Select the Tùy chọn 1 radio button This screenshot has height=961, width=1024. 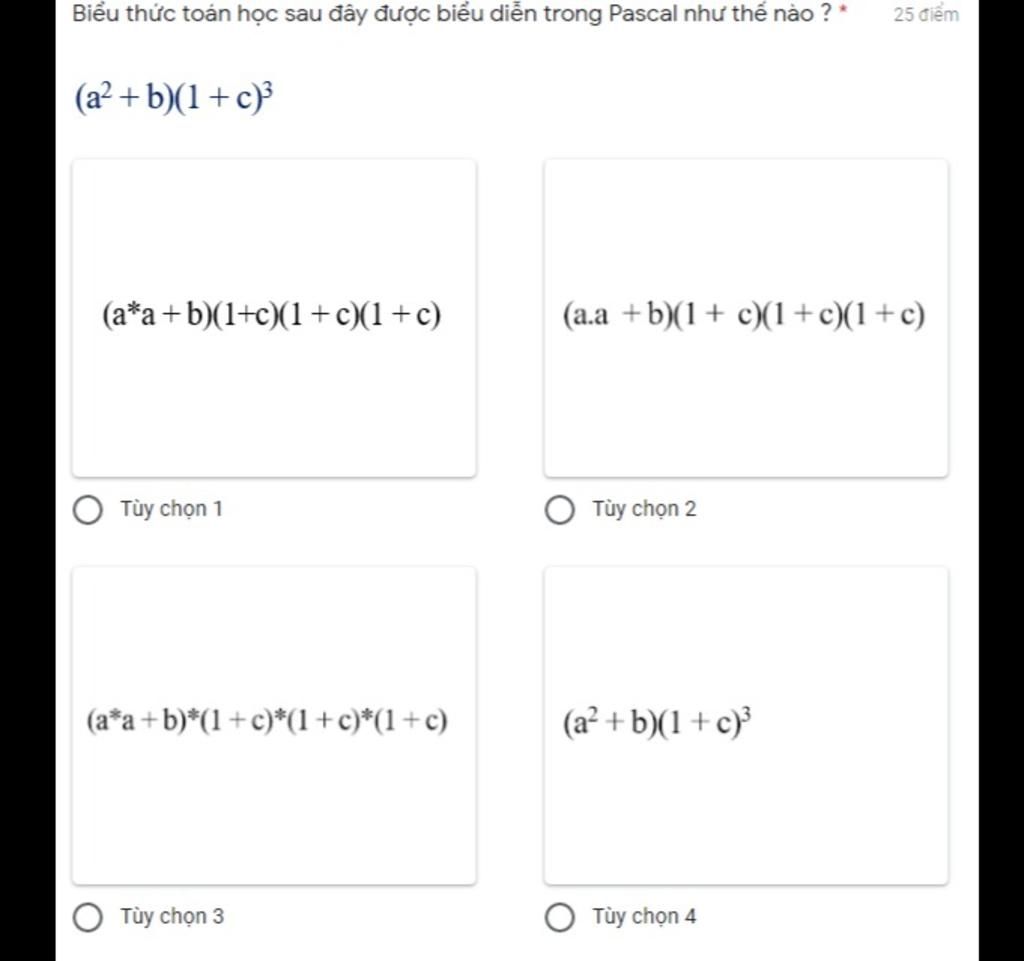(x=88, y=510)
